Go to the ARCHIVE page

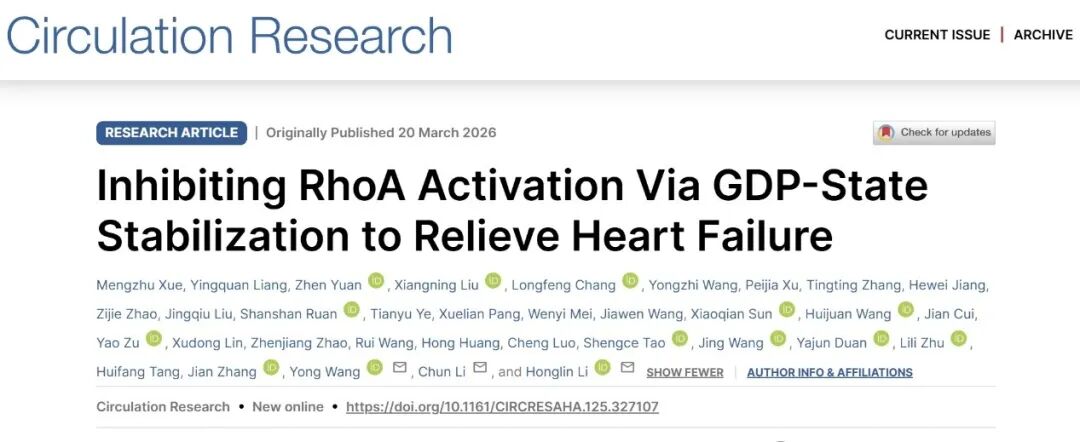point(1043,35)
